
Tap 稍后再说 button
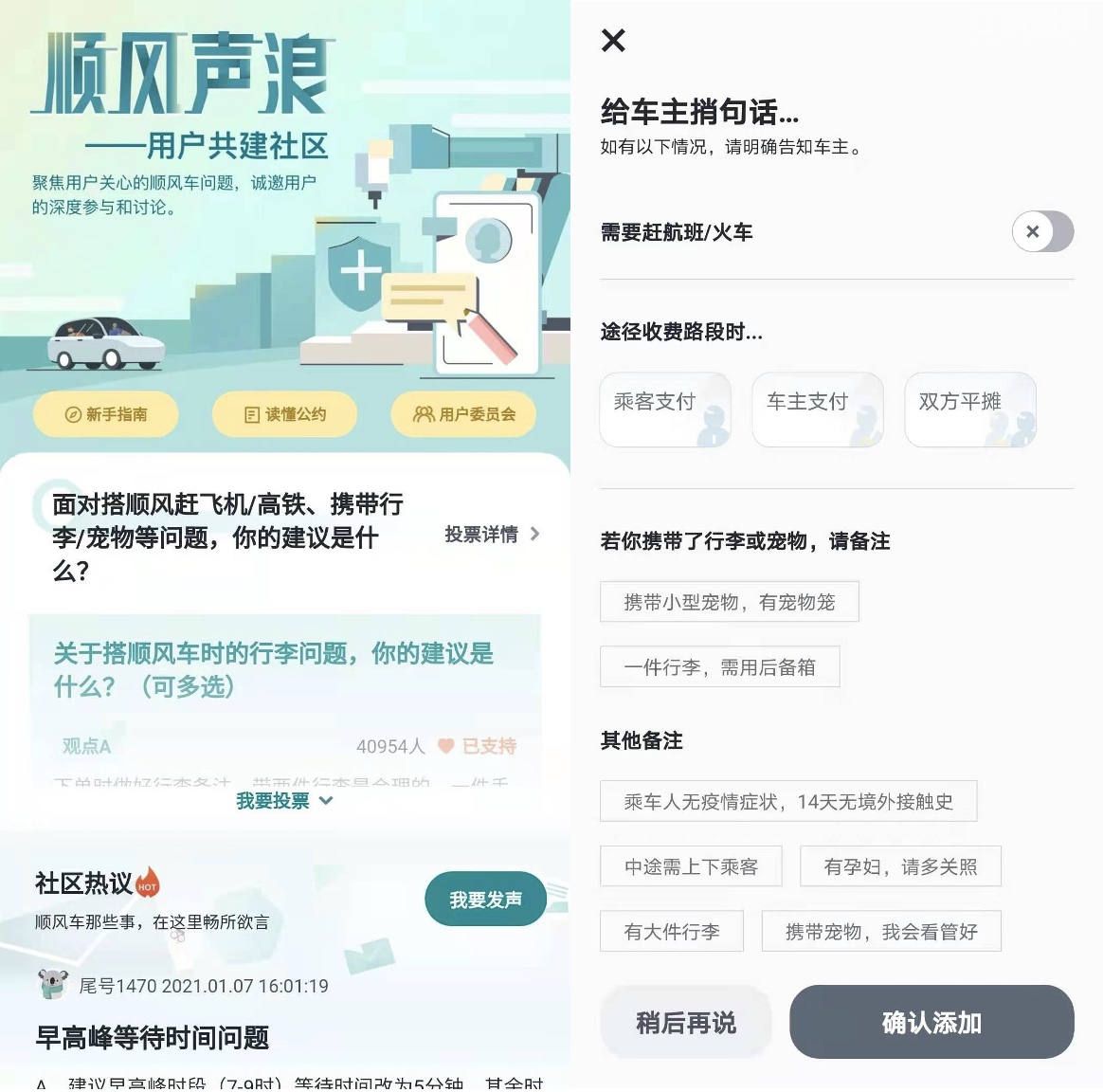(x=685, y=1023)
